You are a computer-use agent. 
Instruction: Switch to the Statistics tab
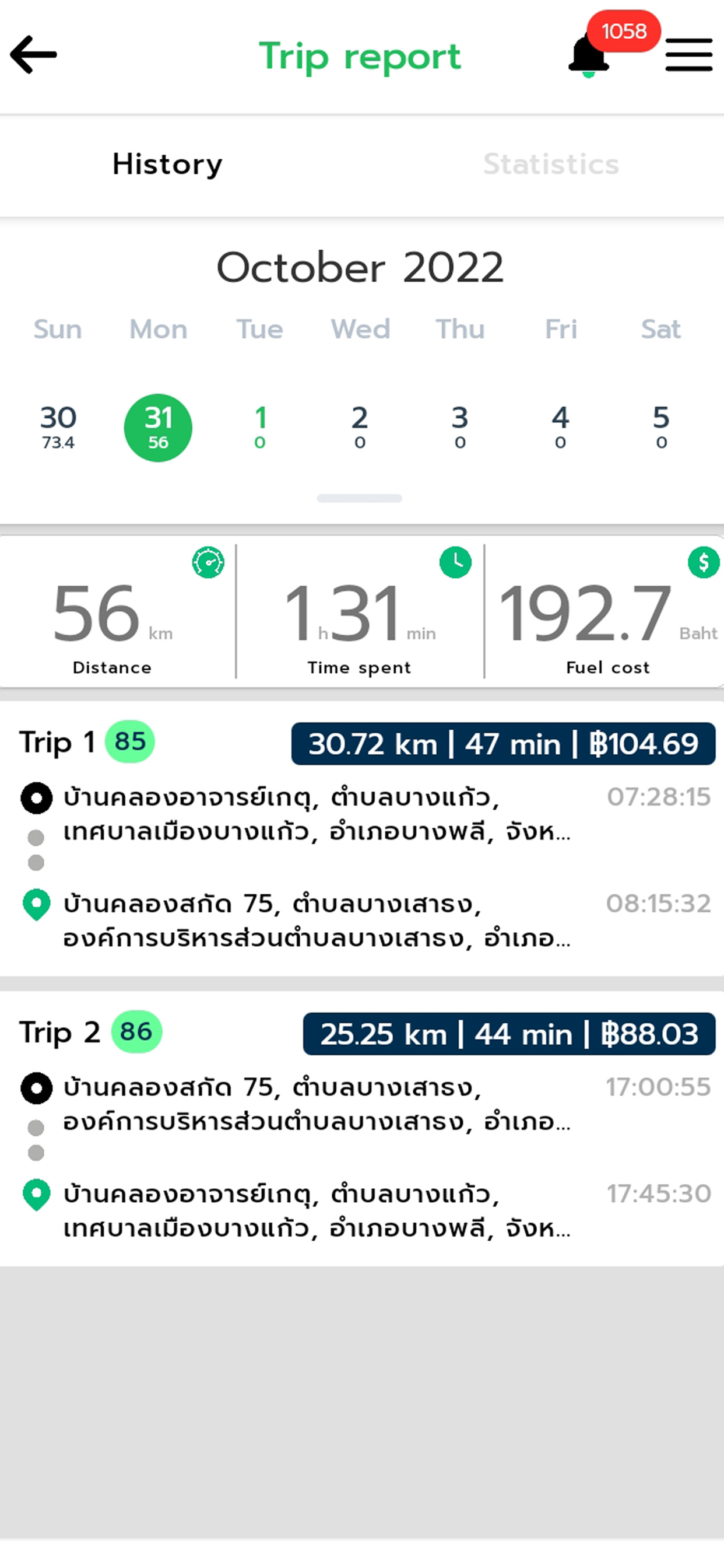551,164
